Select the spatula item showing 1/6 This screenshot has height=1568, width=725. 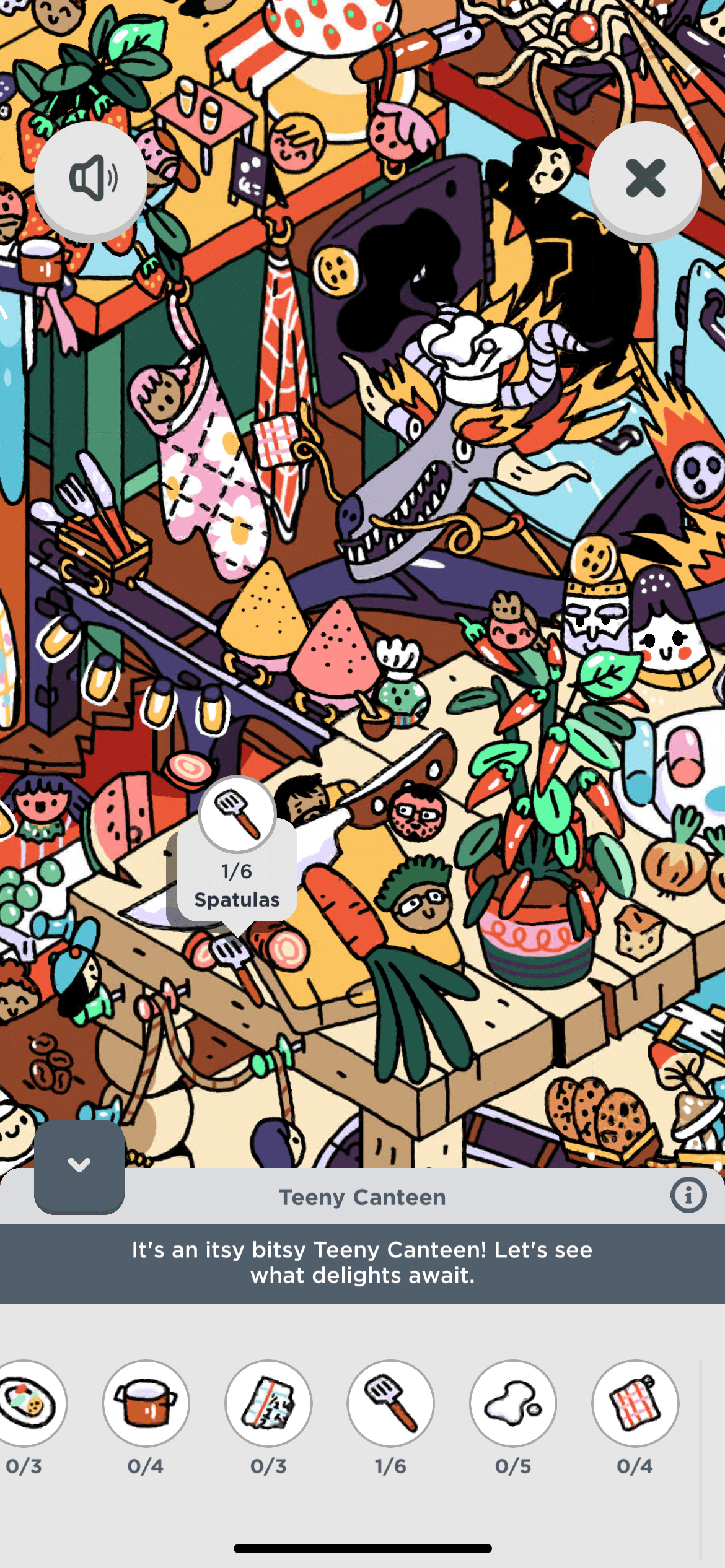(x=390, y=1403)
